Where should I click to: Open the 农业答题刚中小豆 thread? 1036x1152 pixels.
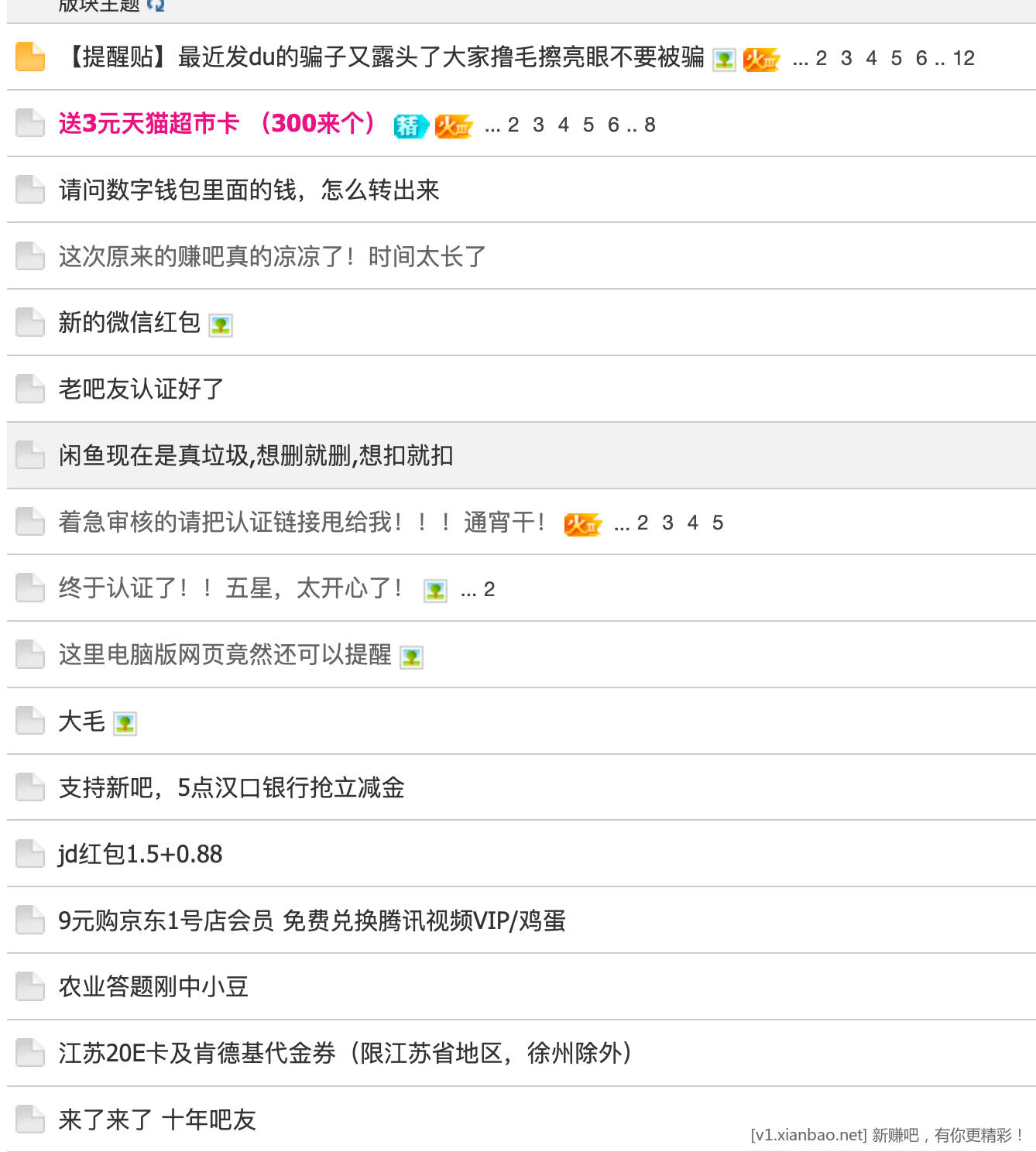tap(153, 987)
